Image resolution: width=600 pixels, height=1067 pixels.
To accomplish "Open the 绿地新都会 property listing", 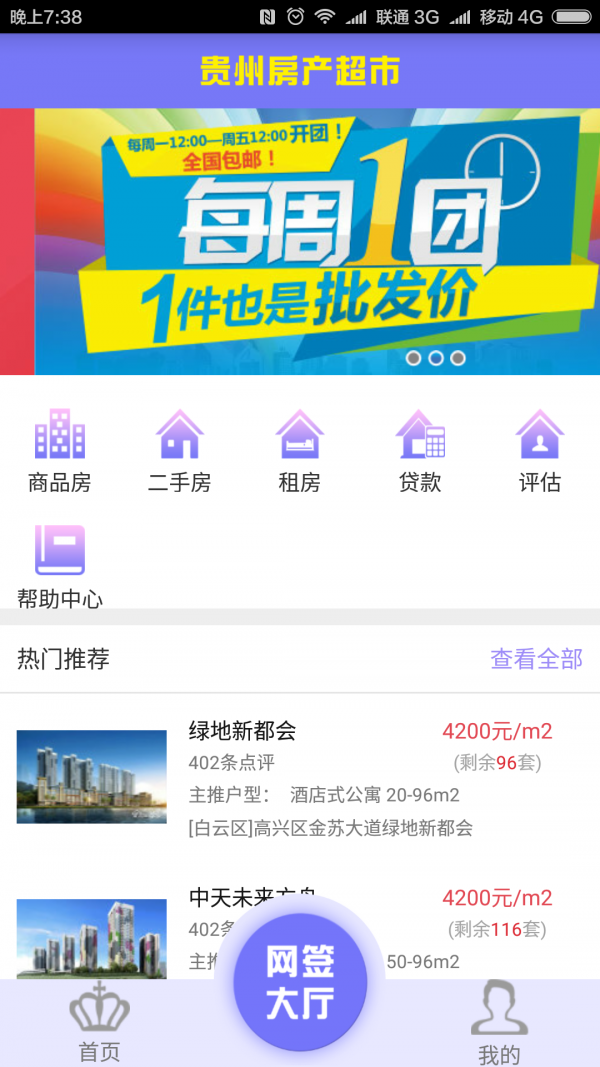I will [x=300, y=777].
